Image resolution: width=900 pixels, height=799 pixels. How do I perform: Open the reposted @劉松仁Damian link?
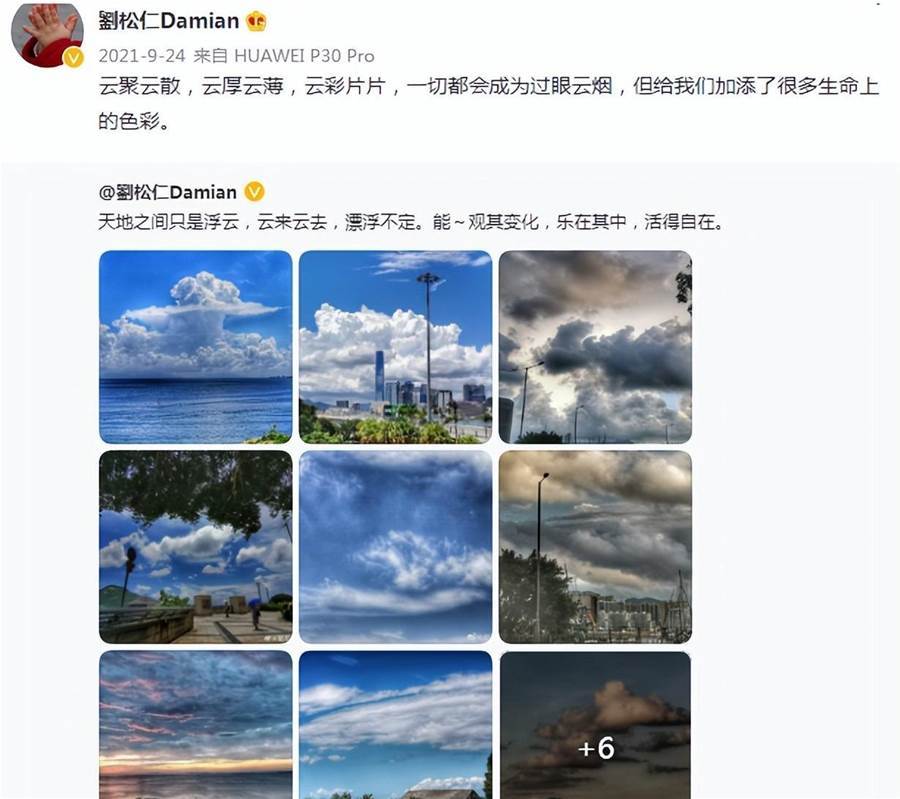click(x=168, y=192)
